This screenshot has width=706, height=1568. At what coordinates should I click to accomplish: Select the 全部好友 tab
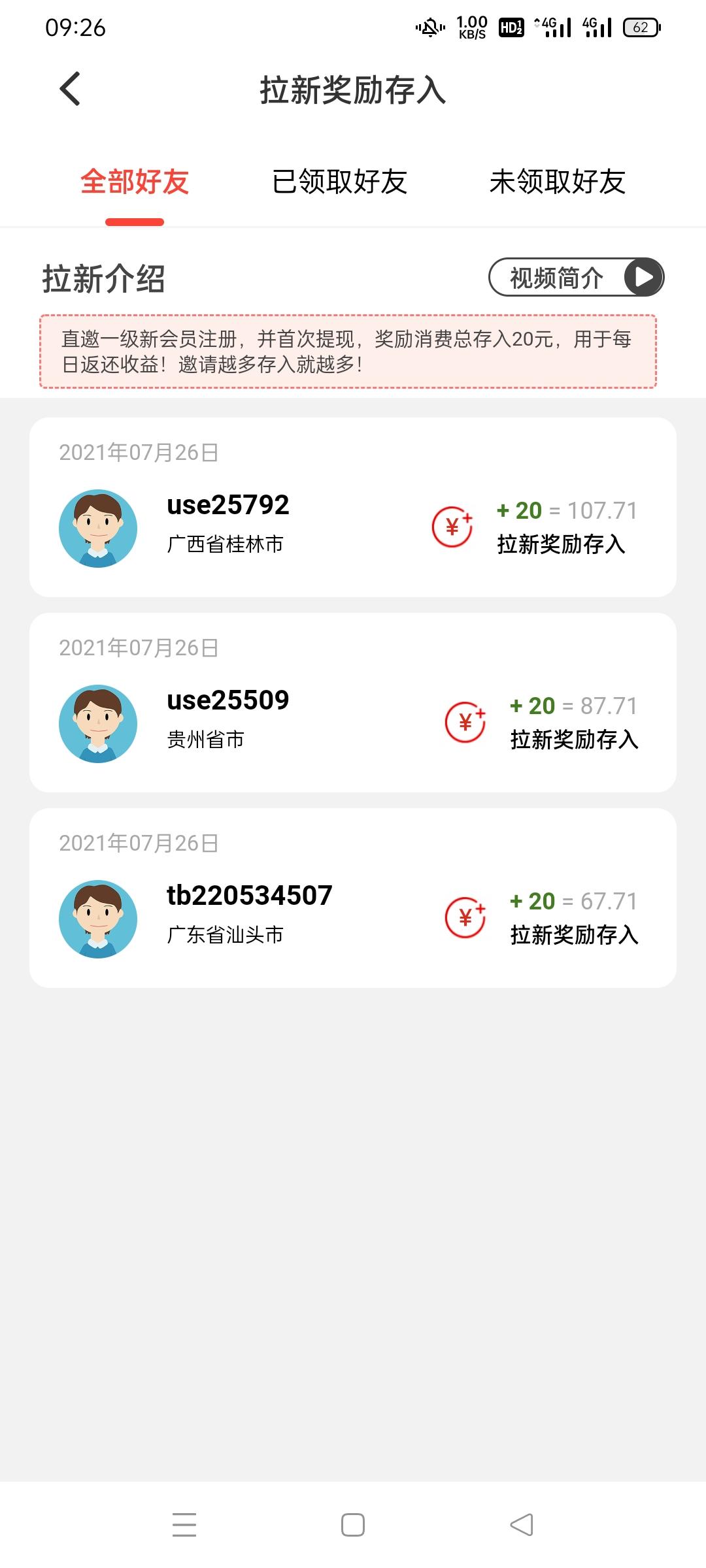[135, 182]
